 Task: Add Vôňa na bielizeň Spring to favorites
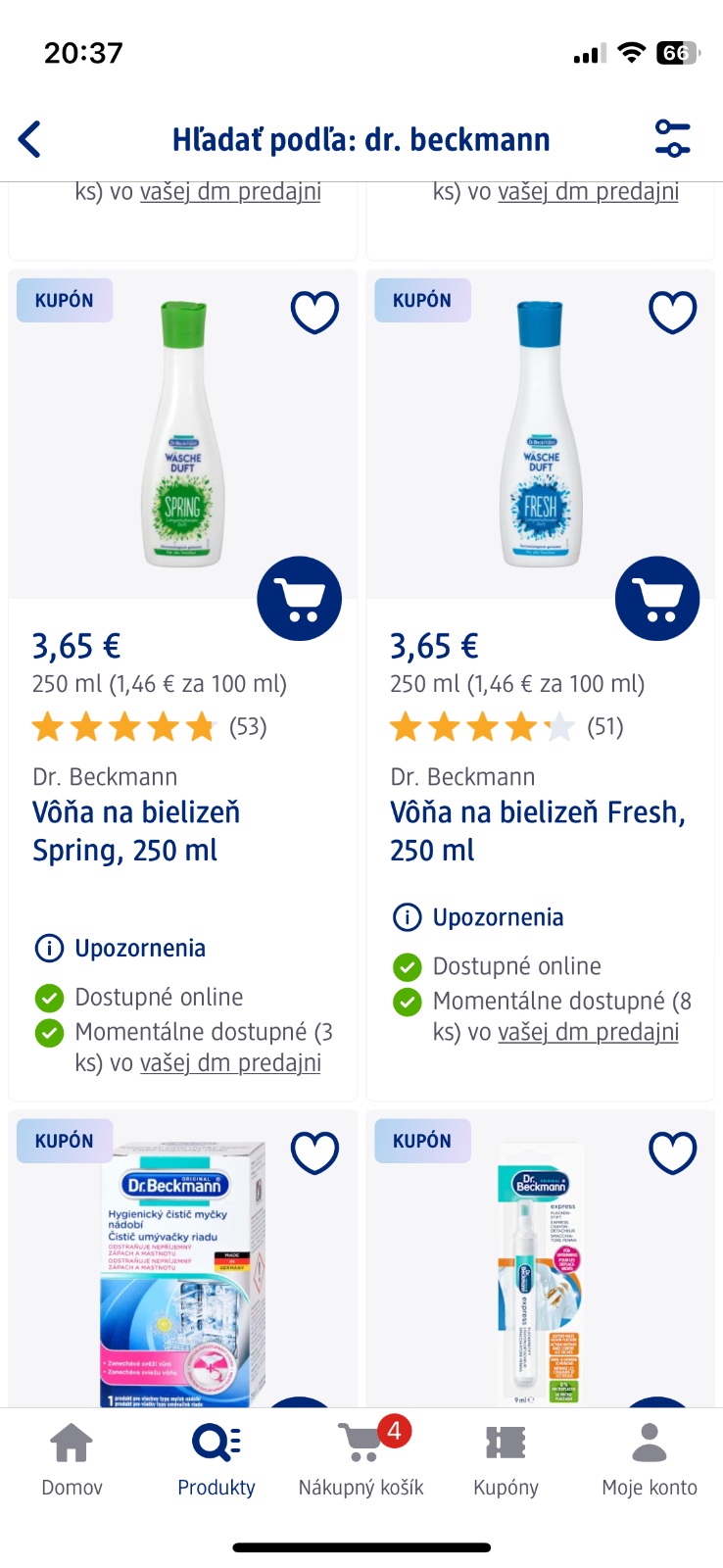point(314,313)
